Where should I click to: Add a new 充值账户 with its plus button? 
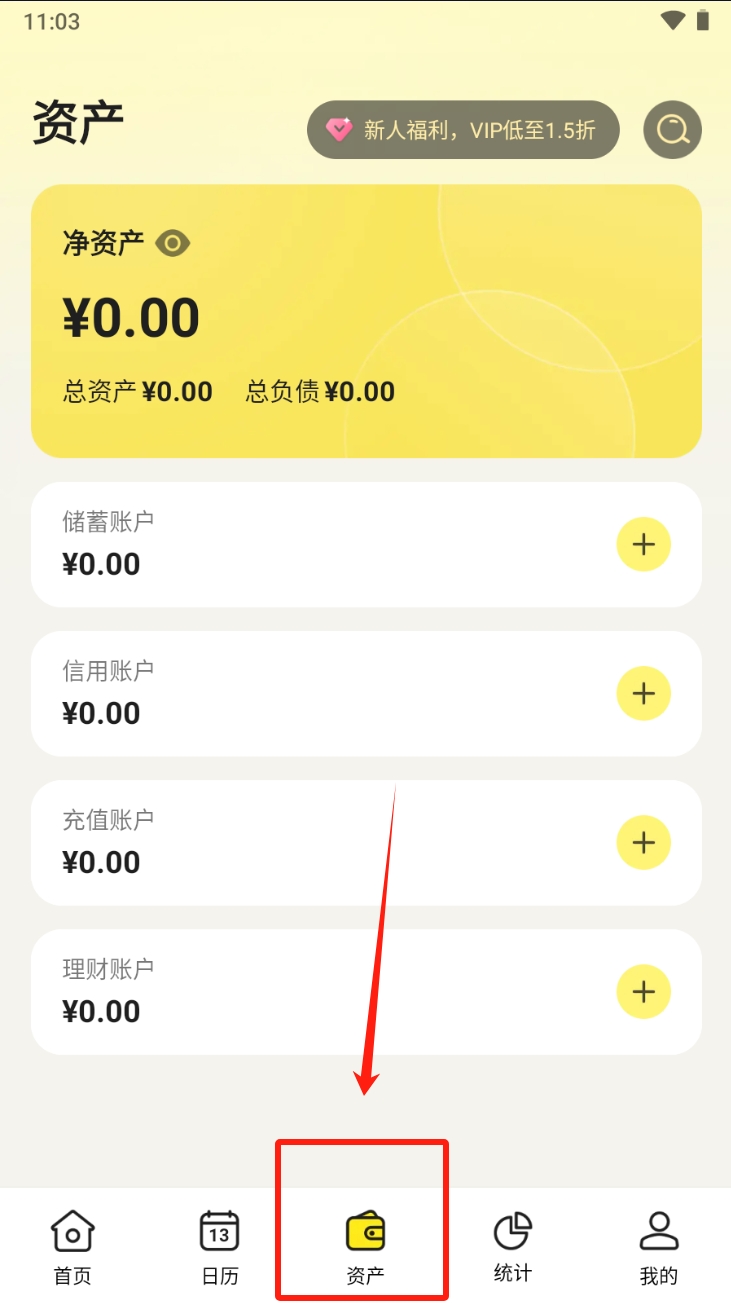pyautogui.click(x=643, y=842)
